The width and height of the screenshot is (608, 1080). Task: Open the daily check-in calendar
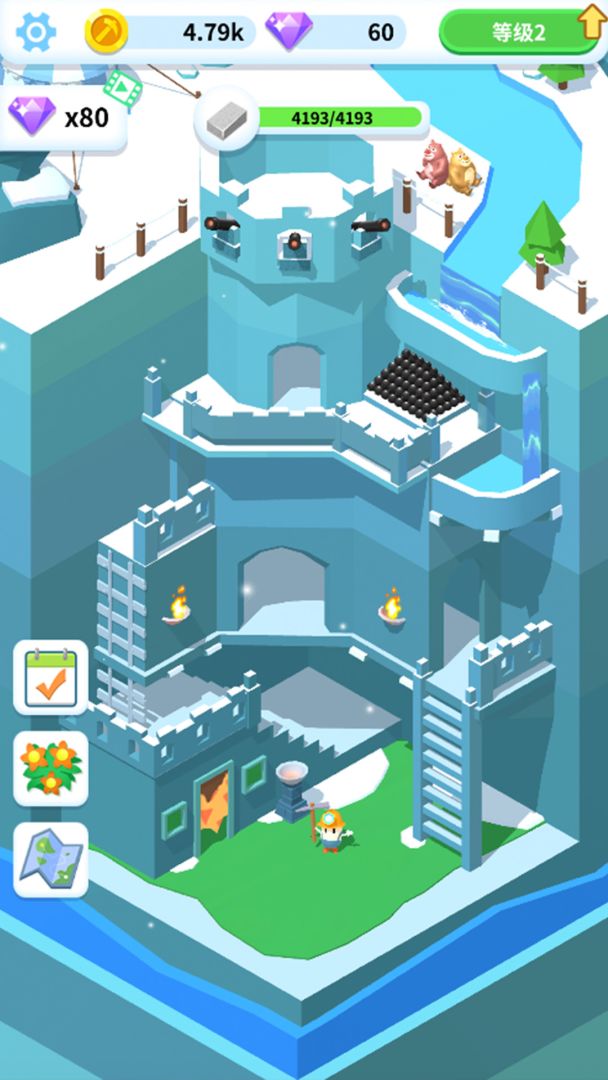pyautogui.click(x=50, y=677)
